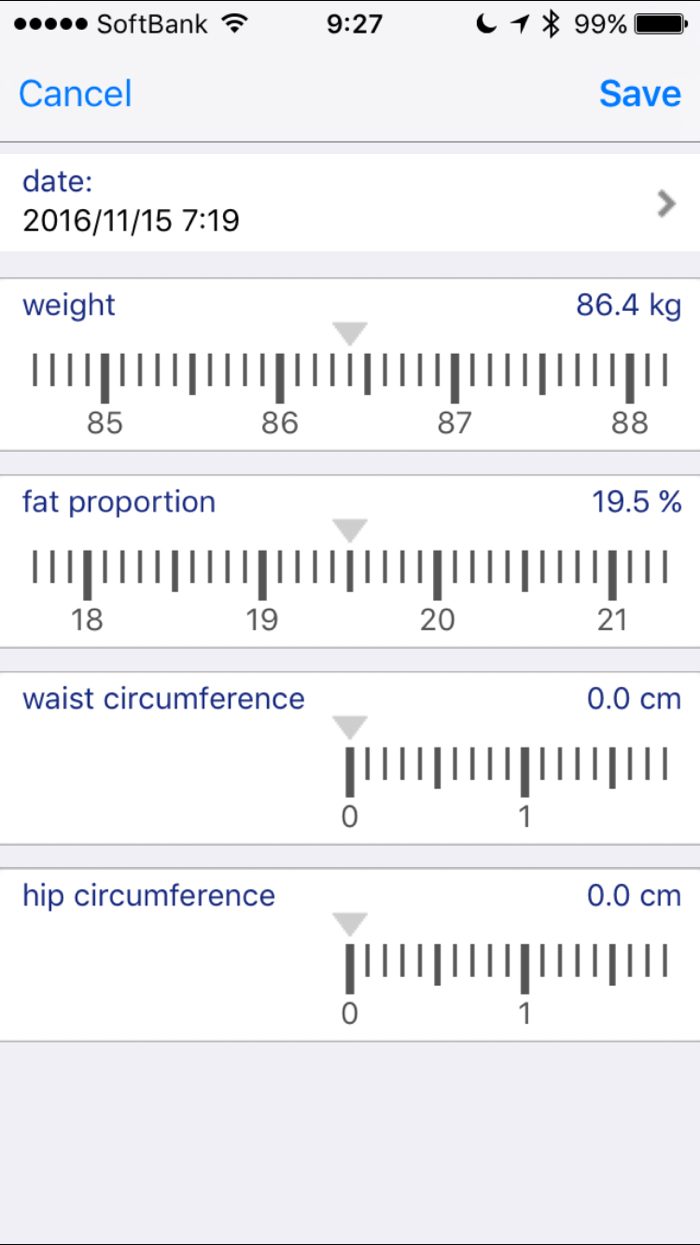
Task: Tap the fat proportion ruler scale
Action: [350, 575]
